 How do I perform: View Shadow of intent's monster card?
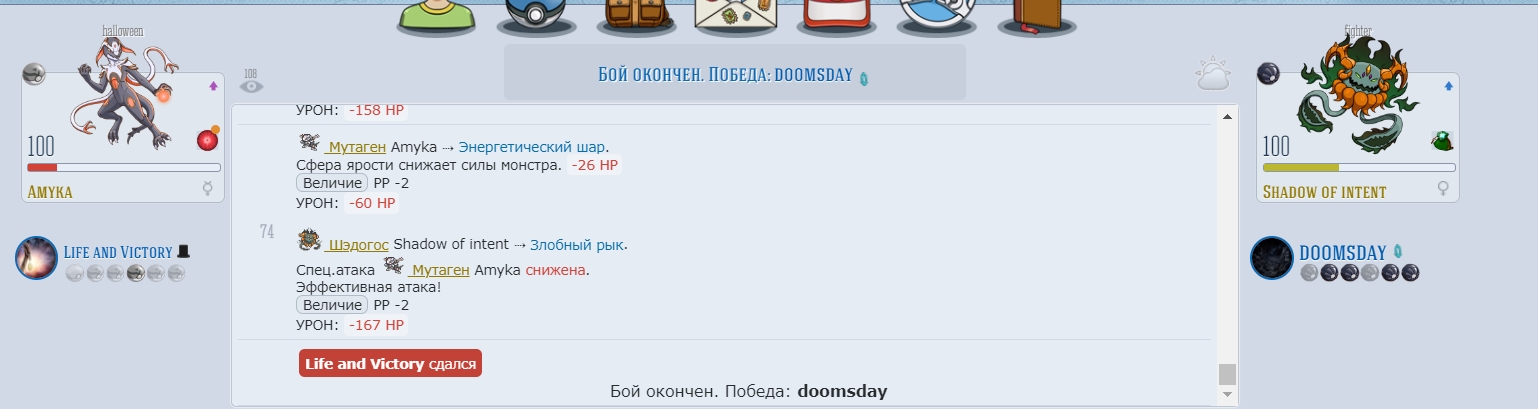point(1357,135)
